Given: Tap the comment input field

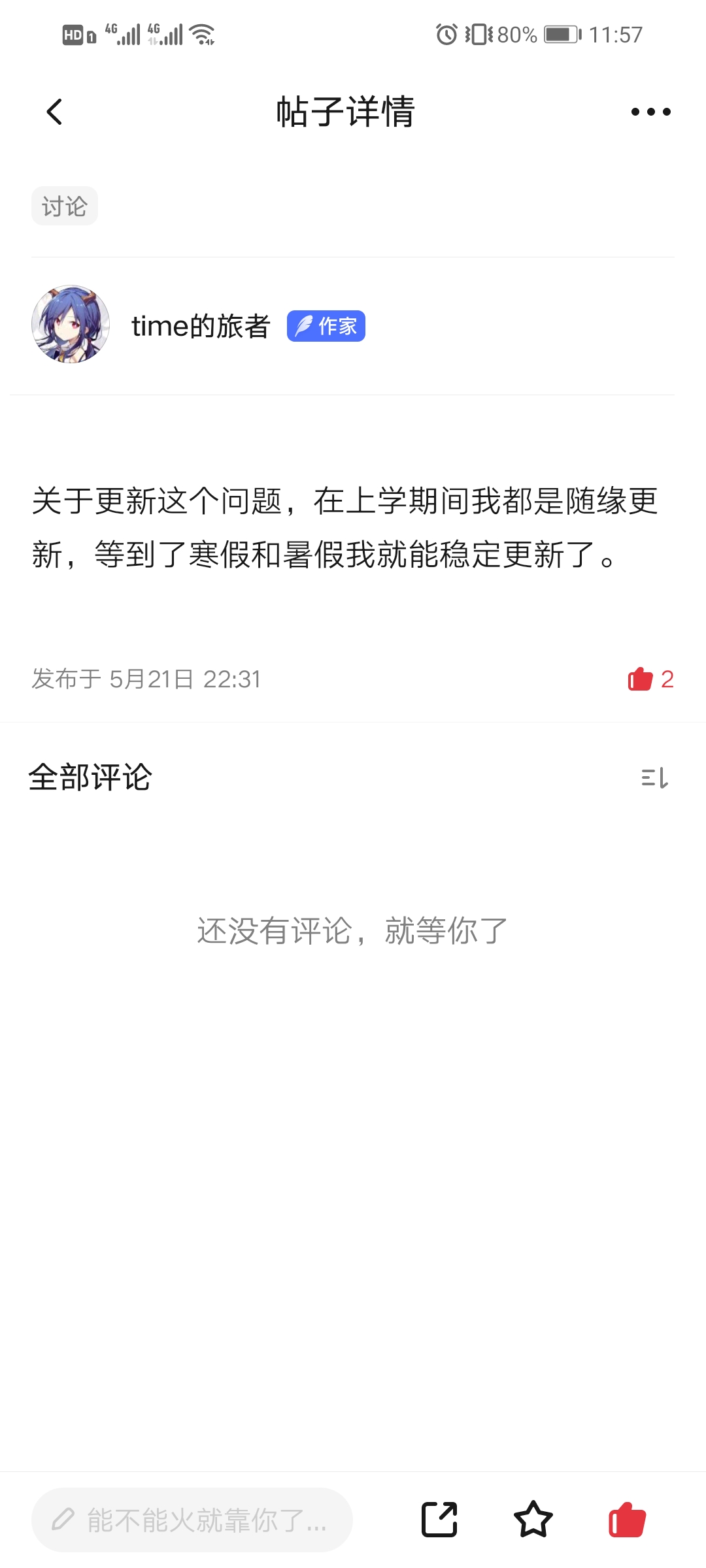Looking at the screenshot, I should [x=192, y=1520].
